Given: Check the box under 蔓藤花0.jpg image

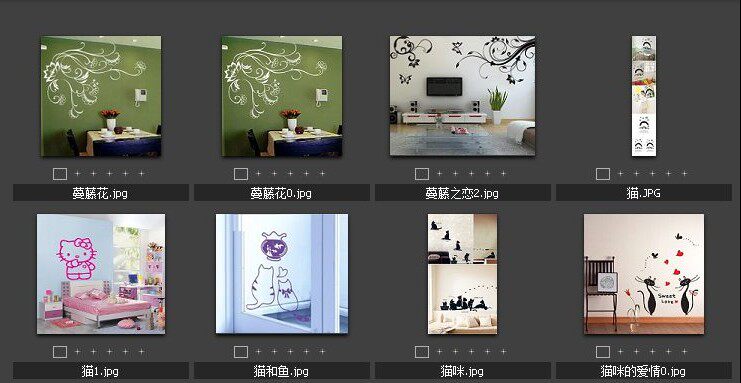Looking at the screenshot, I should coord(241,174).
